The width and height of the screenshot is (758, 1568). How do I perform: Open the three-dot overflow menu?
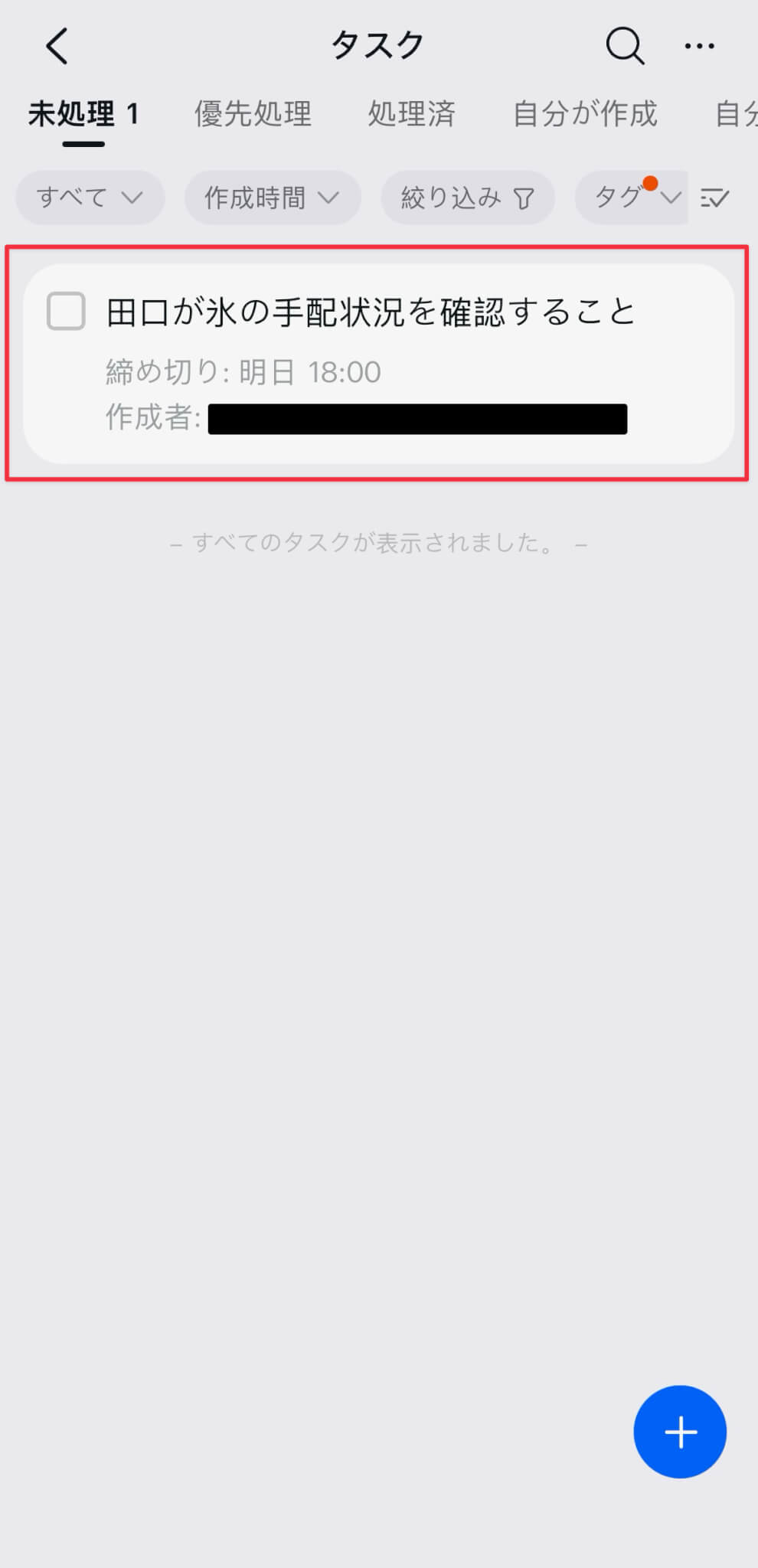(x=699, y=46)
